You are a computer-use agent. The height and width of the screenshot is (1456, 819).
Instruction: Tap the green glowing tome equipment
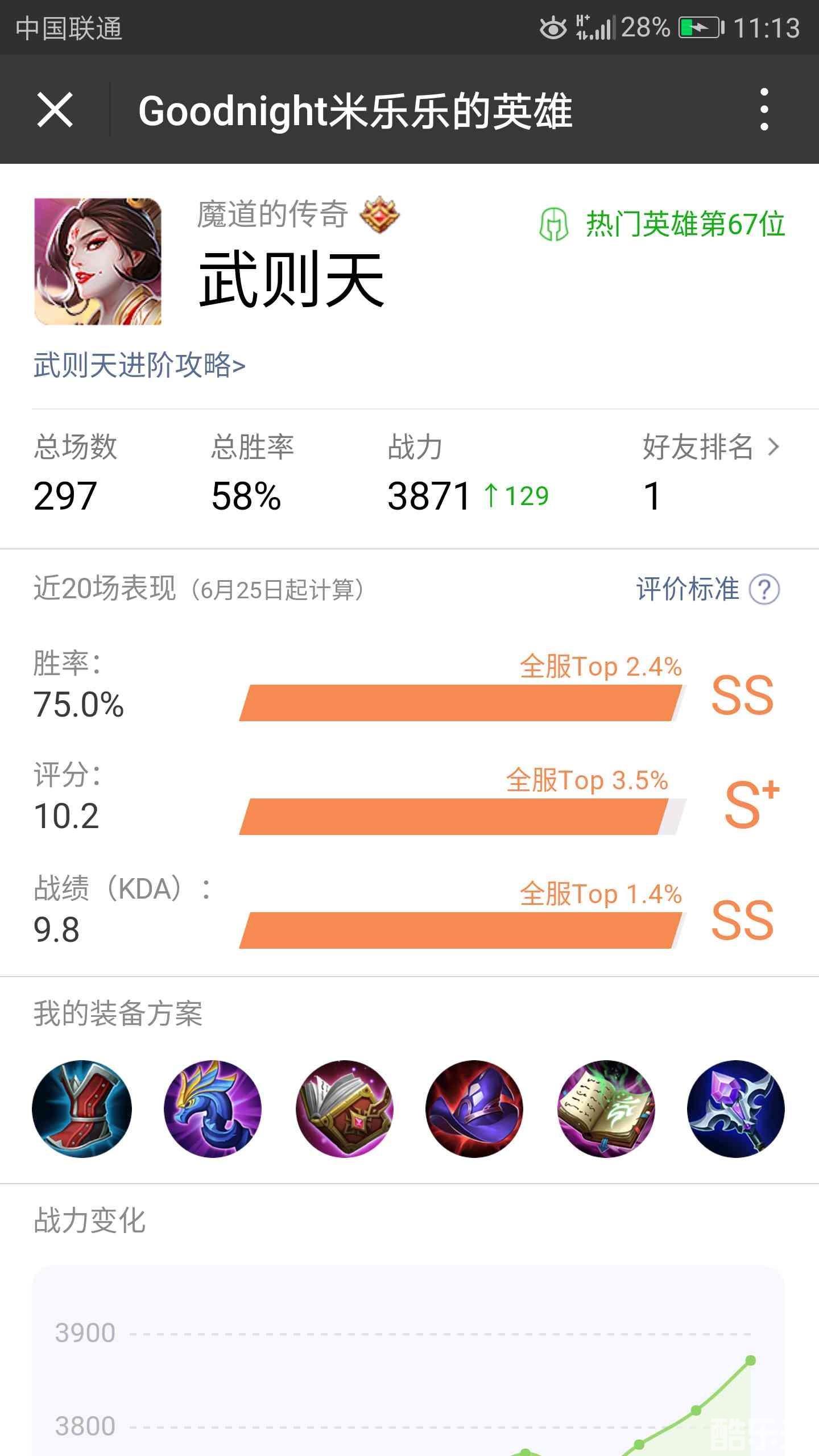[x=606, y=1108]
